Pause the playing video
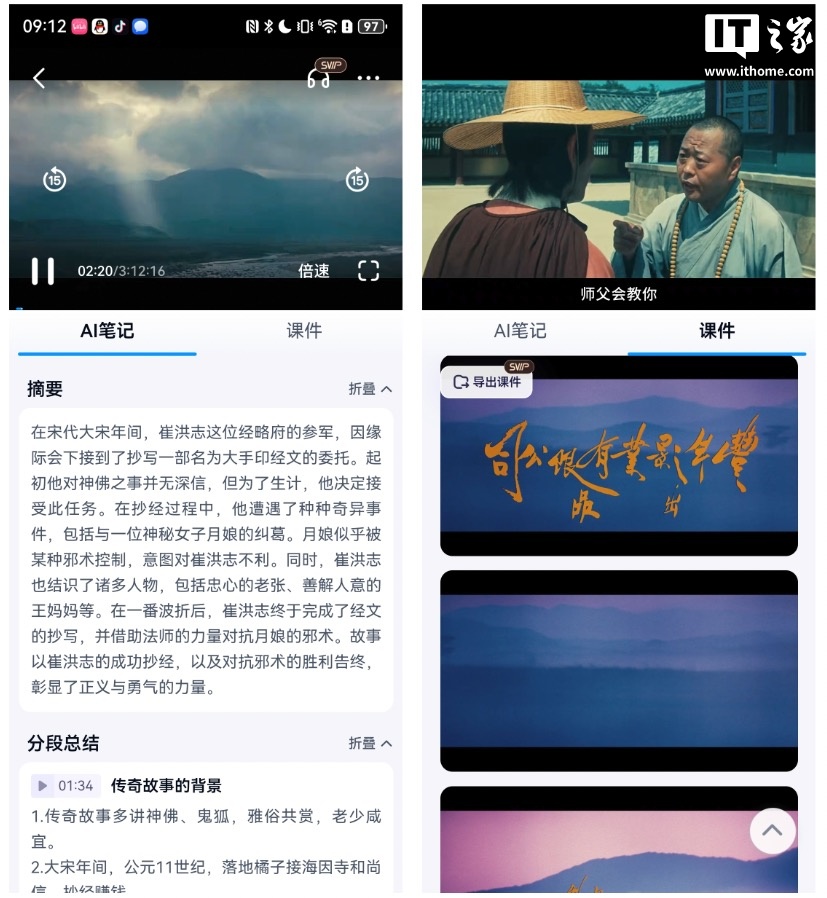This screenshot has width=827, height=898. click(x=43, y=271)
